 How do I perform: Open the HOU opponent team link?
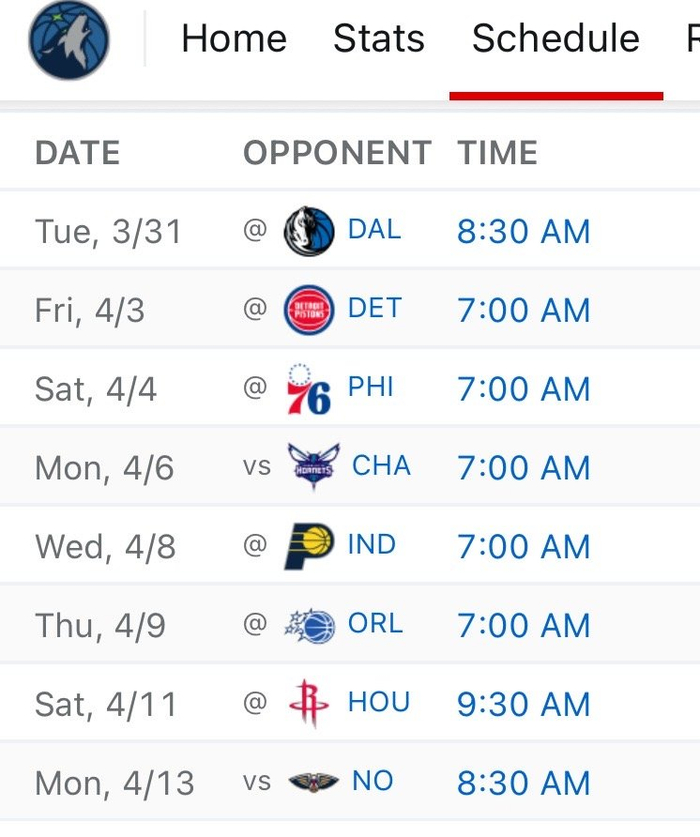tap(378, 703)
